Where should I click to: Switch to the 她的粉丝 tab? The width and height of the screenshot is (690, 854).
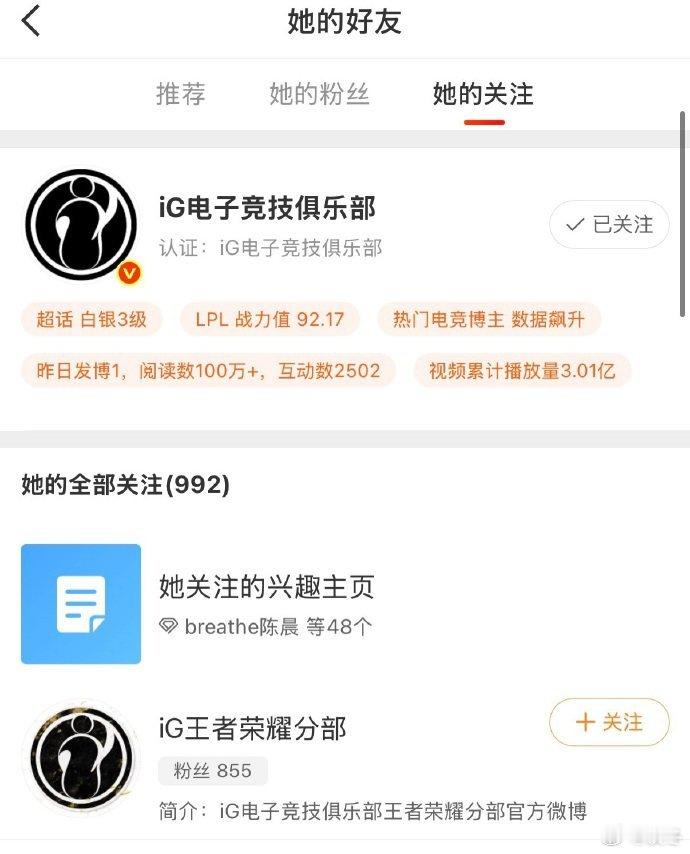[x=319, y=94]
